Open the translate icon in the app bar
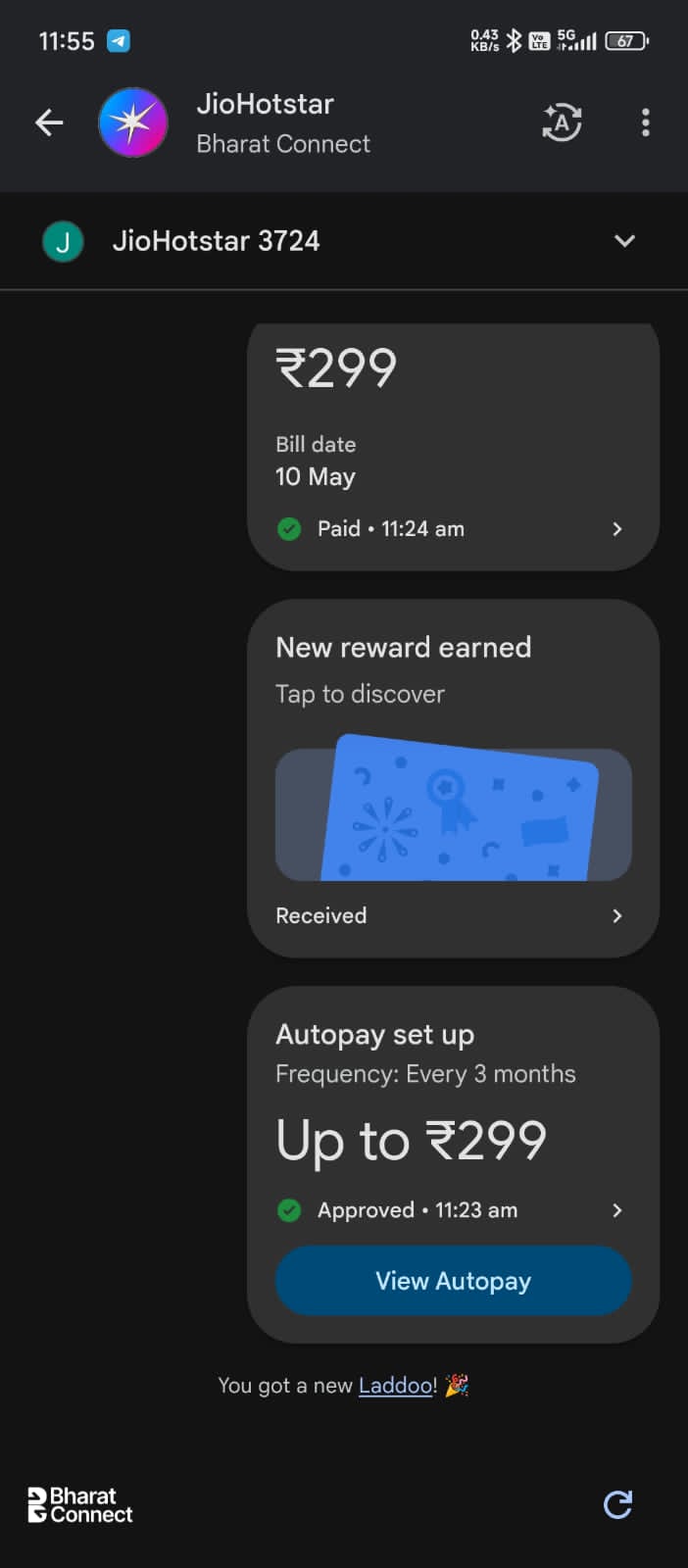Viewport: 688px width, 1568px height. [562, 122]
